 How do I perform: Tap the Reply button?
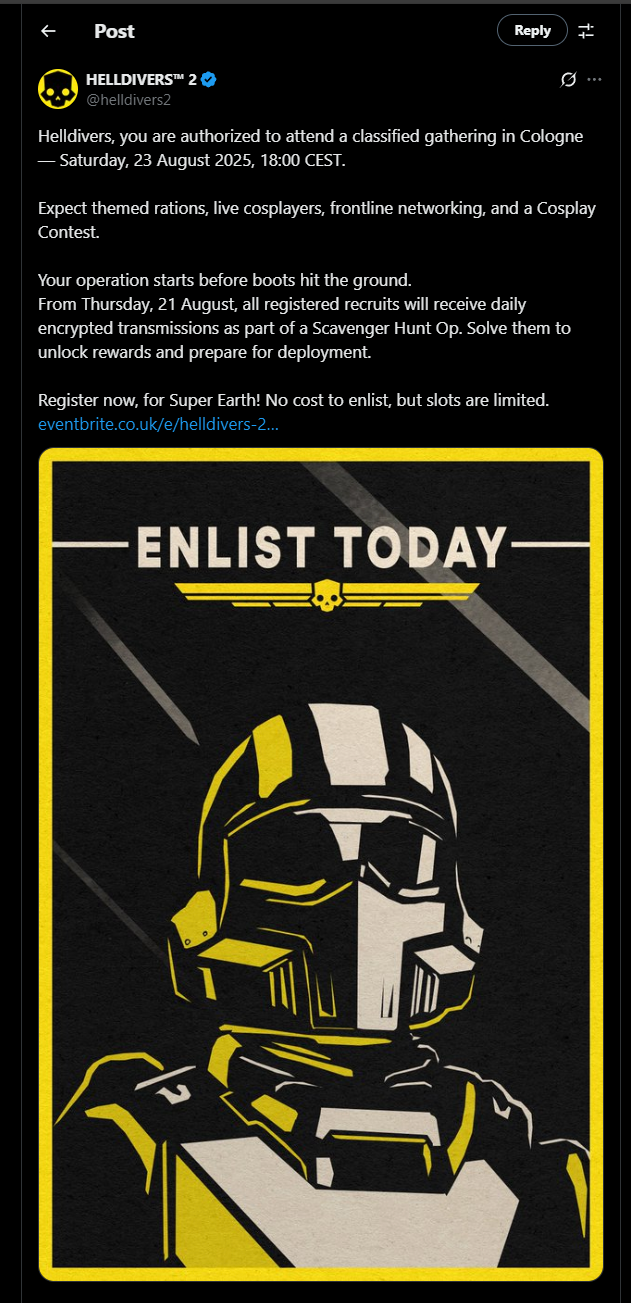click(532, 31)
